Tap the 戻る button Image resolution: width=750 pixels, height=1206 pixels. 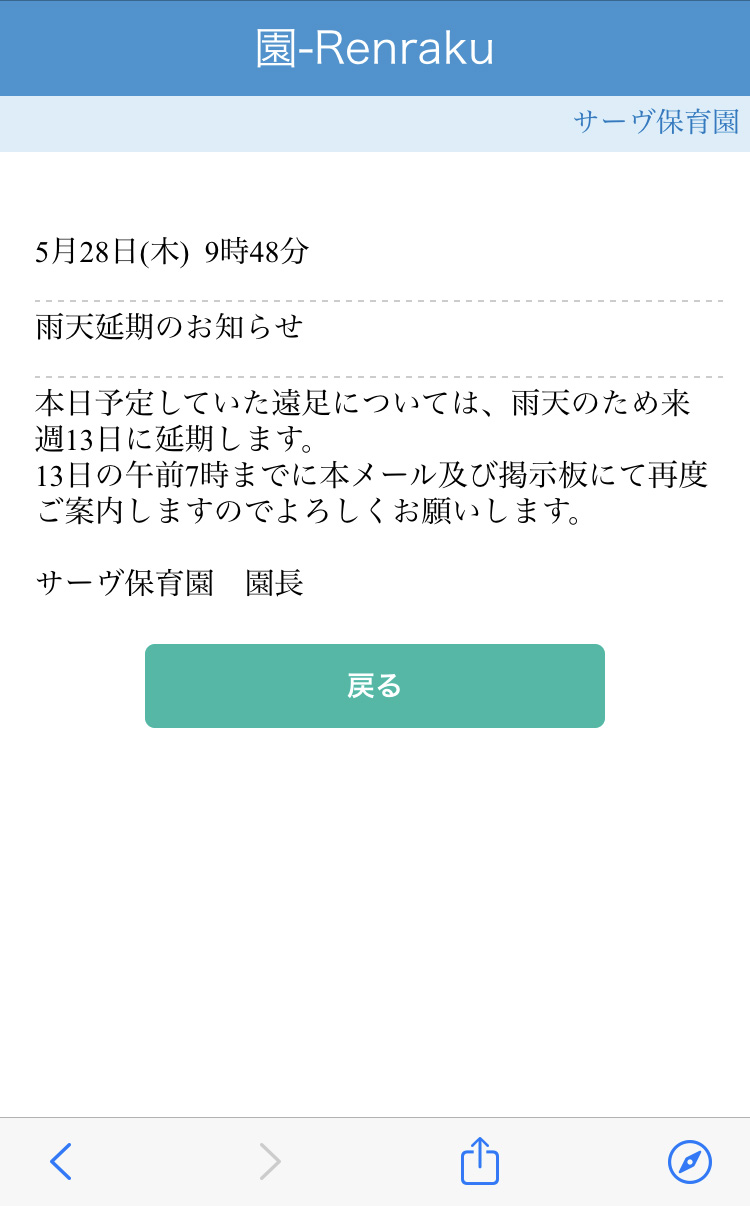click(375, 686)
